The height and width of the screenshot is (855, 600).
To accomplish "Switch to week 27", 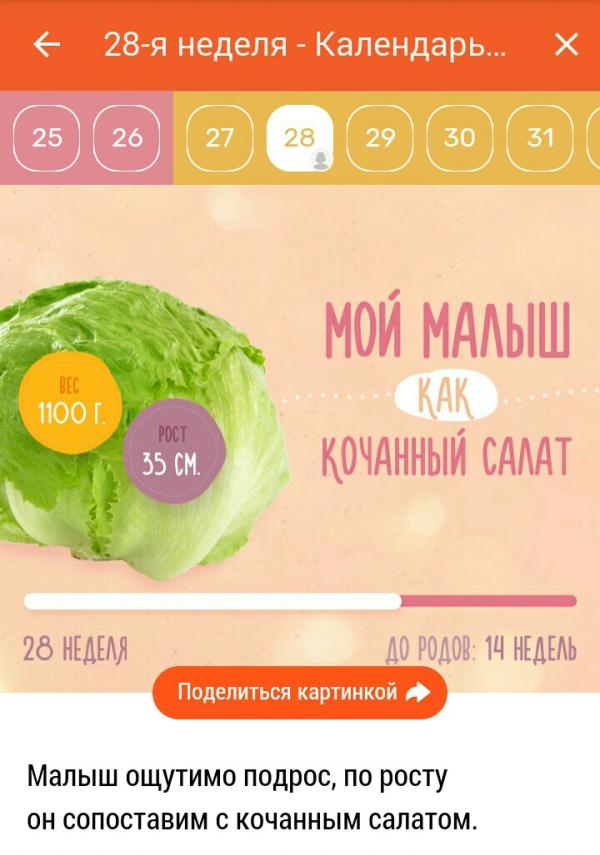I will coord(219,138).
